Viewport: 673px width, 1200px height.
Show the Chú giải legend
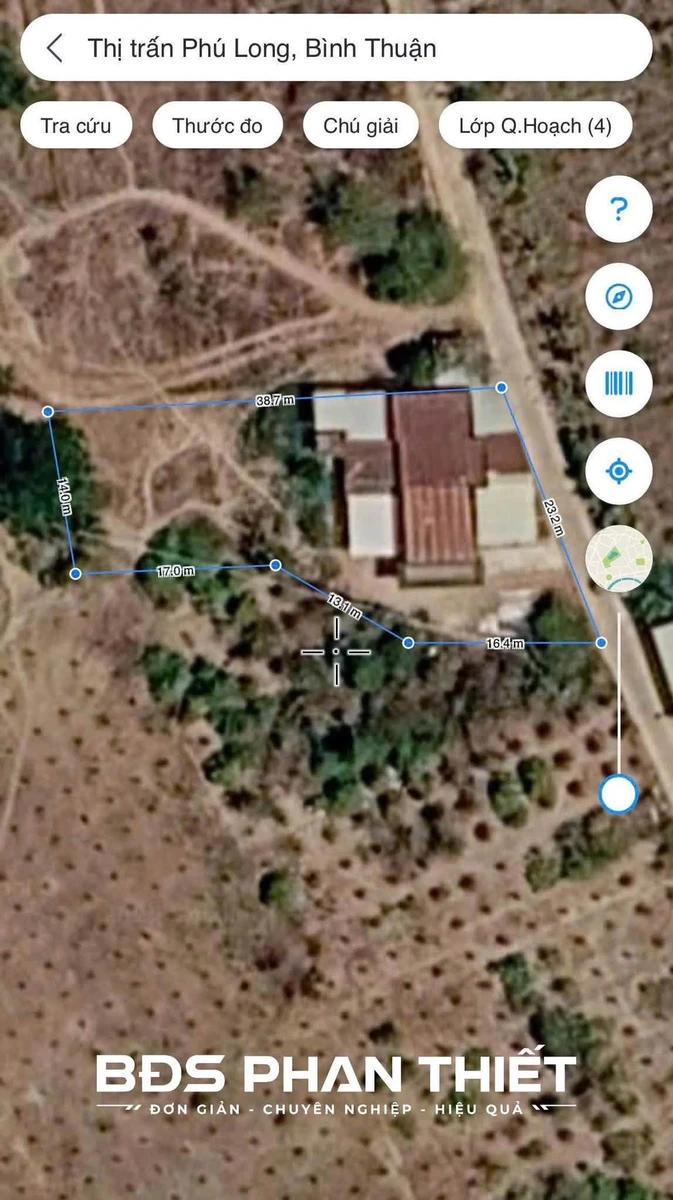(361, 126)
